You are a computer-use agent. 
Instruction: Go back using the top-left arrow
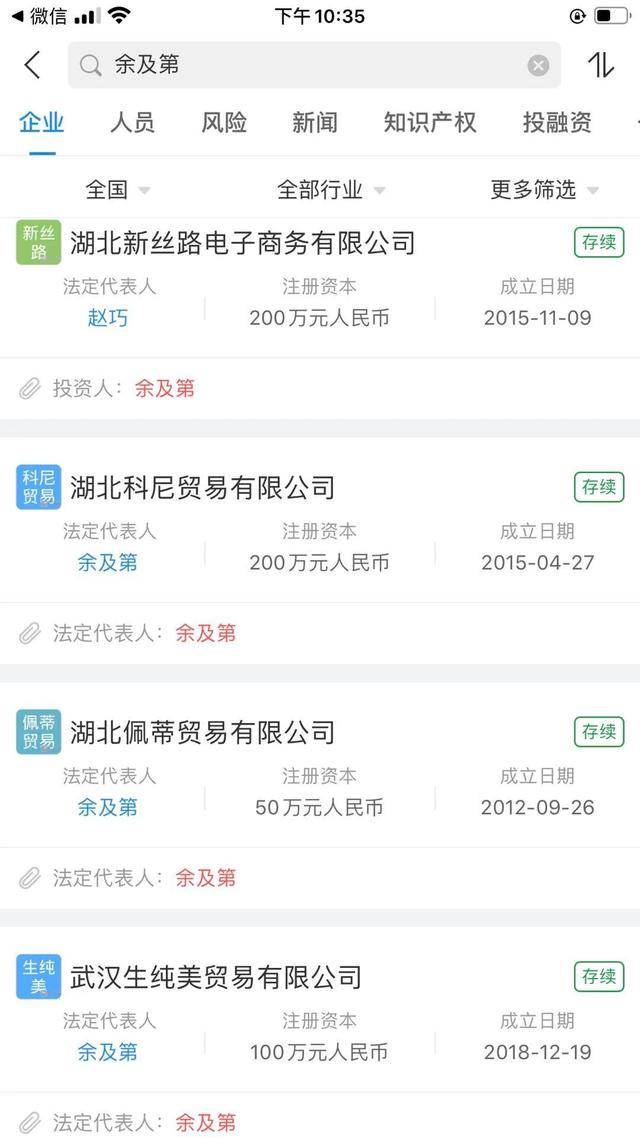pyautogui.click(x=32, y=66)
